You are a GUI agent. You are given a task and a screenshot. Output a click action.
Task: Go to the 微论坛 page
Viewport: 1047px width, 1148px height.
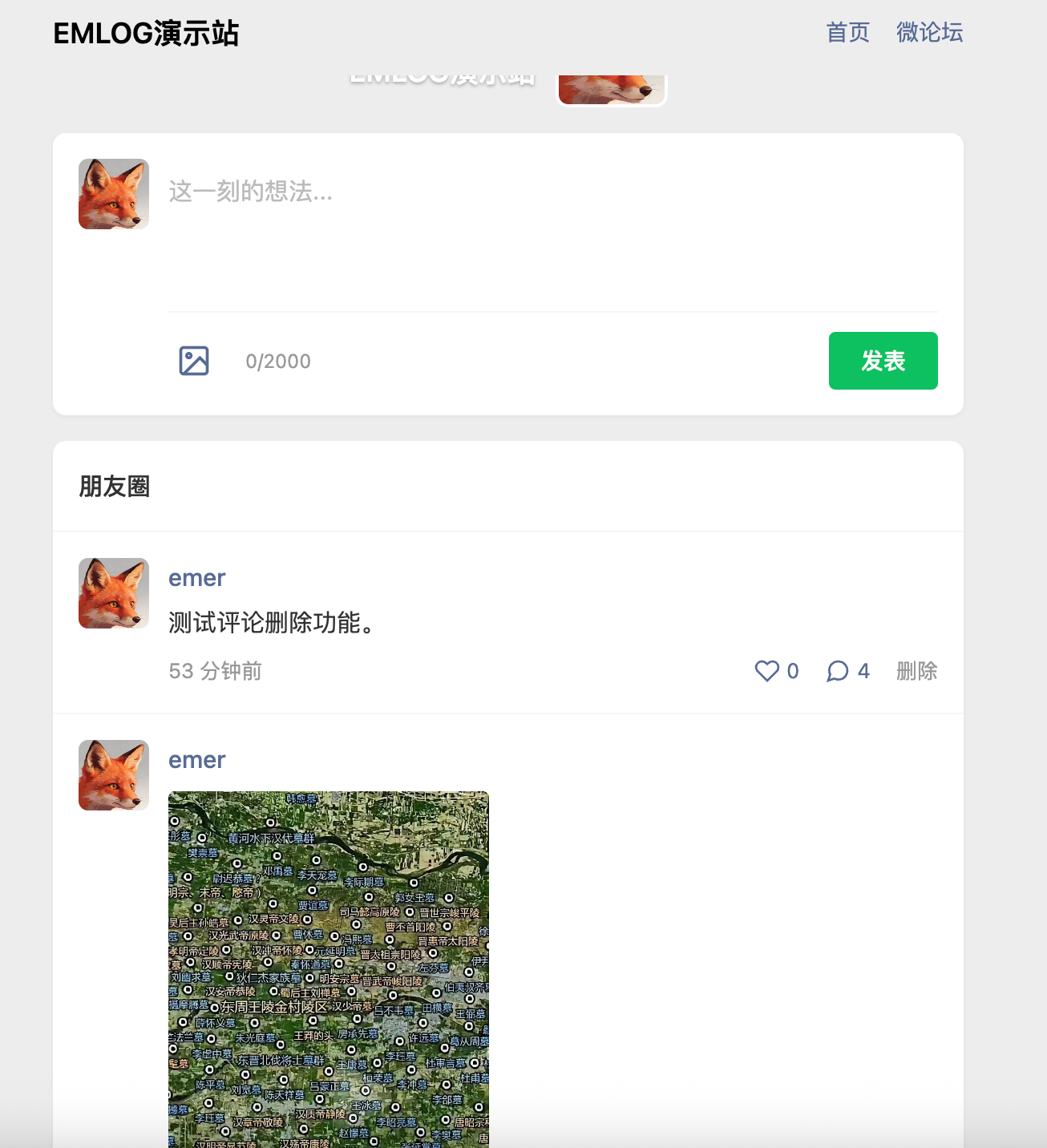point(929,33)
